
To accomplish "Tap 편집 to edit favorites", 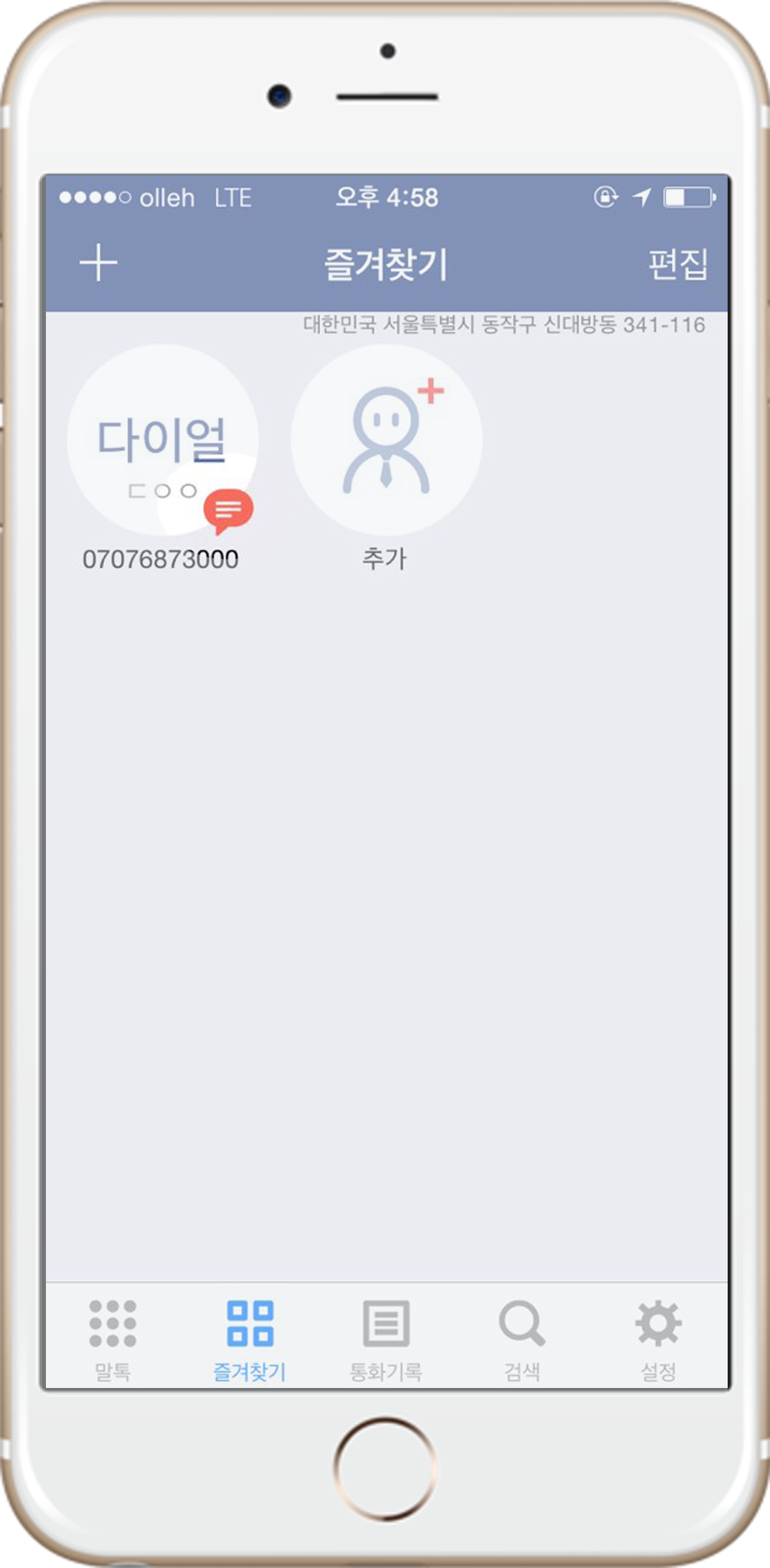I will [x=677, y=264].
